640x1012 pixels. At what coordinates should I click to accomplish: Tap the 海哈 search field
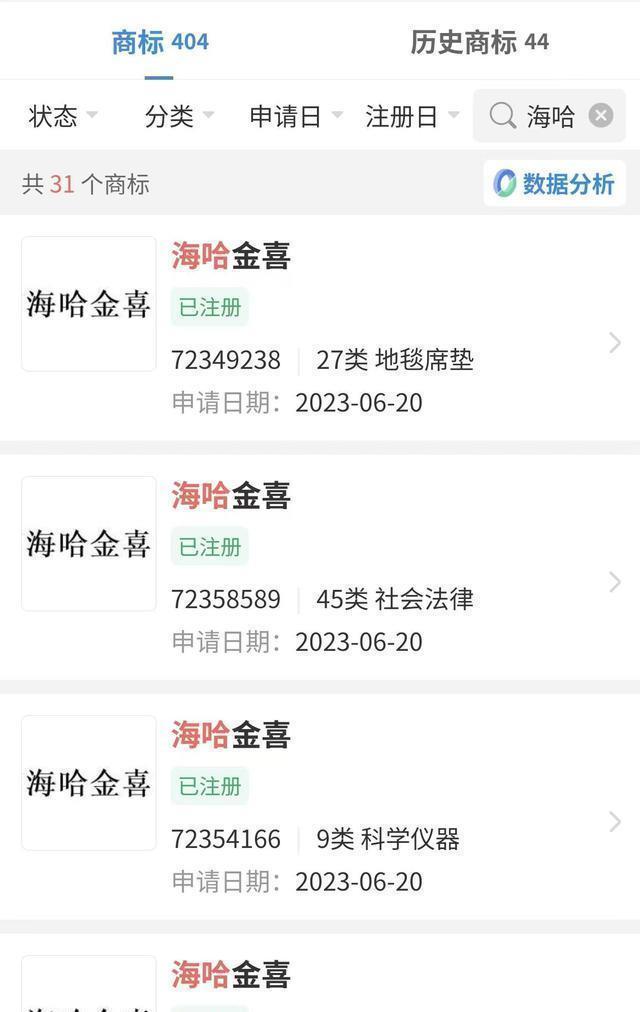(540, 116)
